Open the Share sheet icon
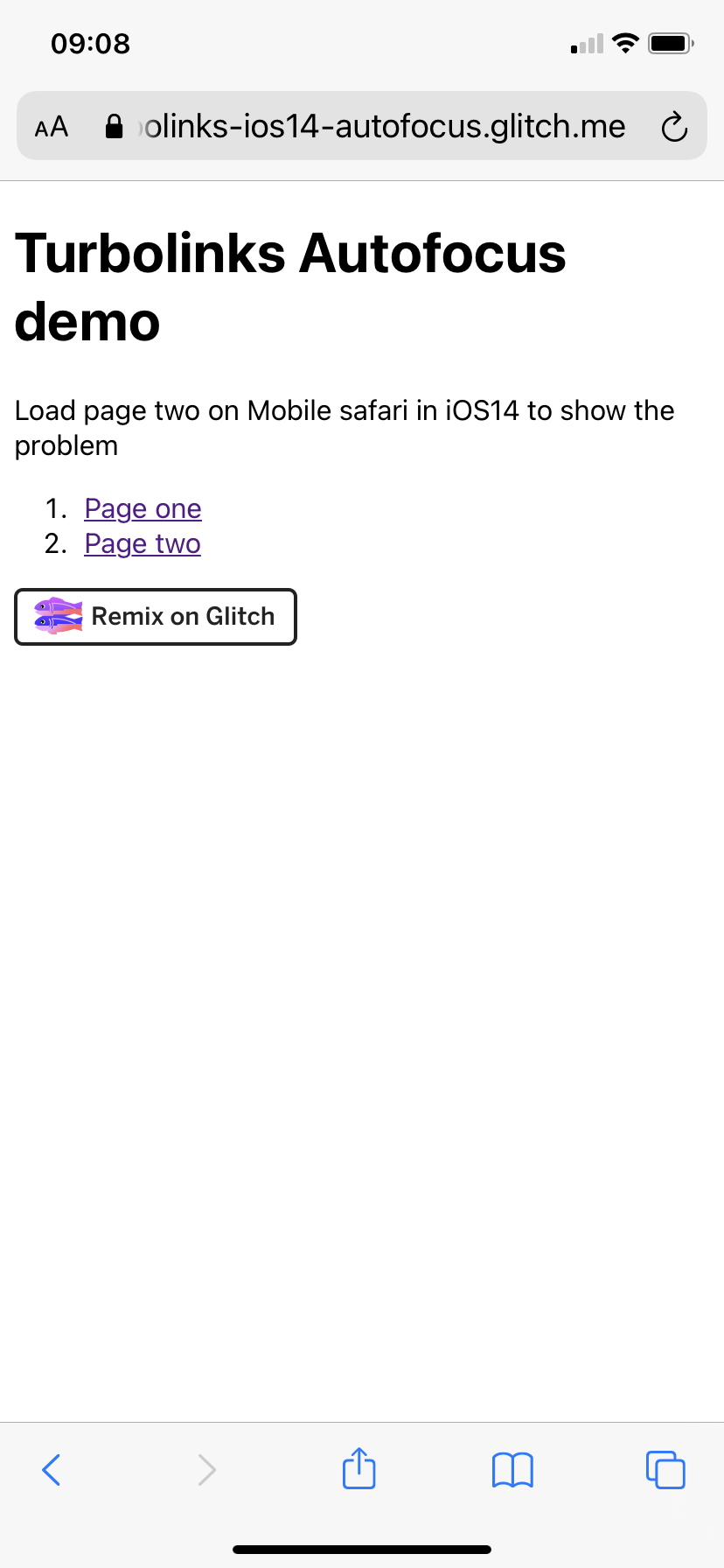Image resolution: width=724 pixels, height=1568 pixels. pyautogui.click(x=359, y=1469)
